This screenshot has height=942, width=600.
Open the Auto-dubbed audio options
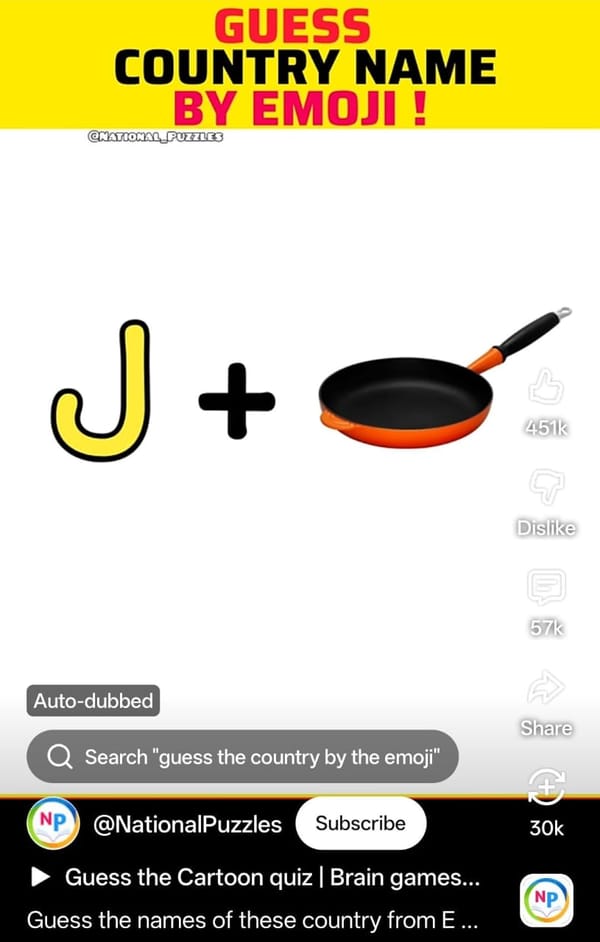click(93, 701)
